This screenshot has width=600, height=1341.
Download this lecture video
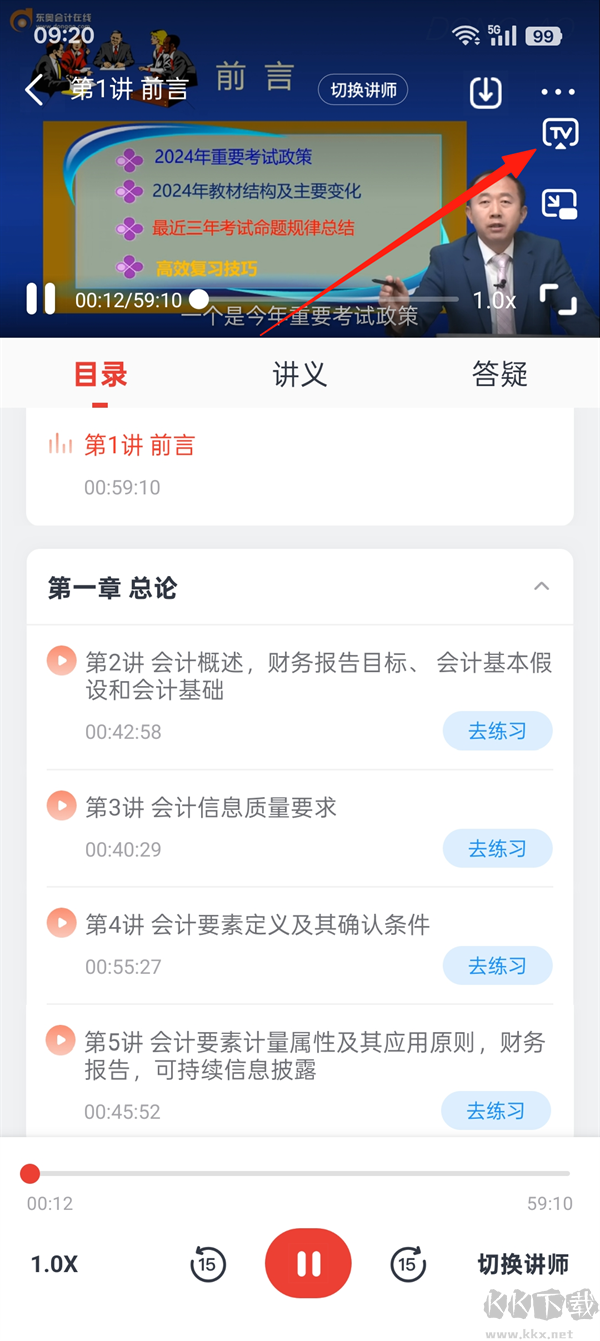[485, 92]
